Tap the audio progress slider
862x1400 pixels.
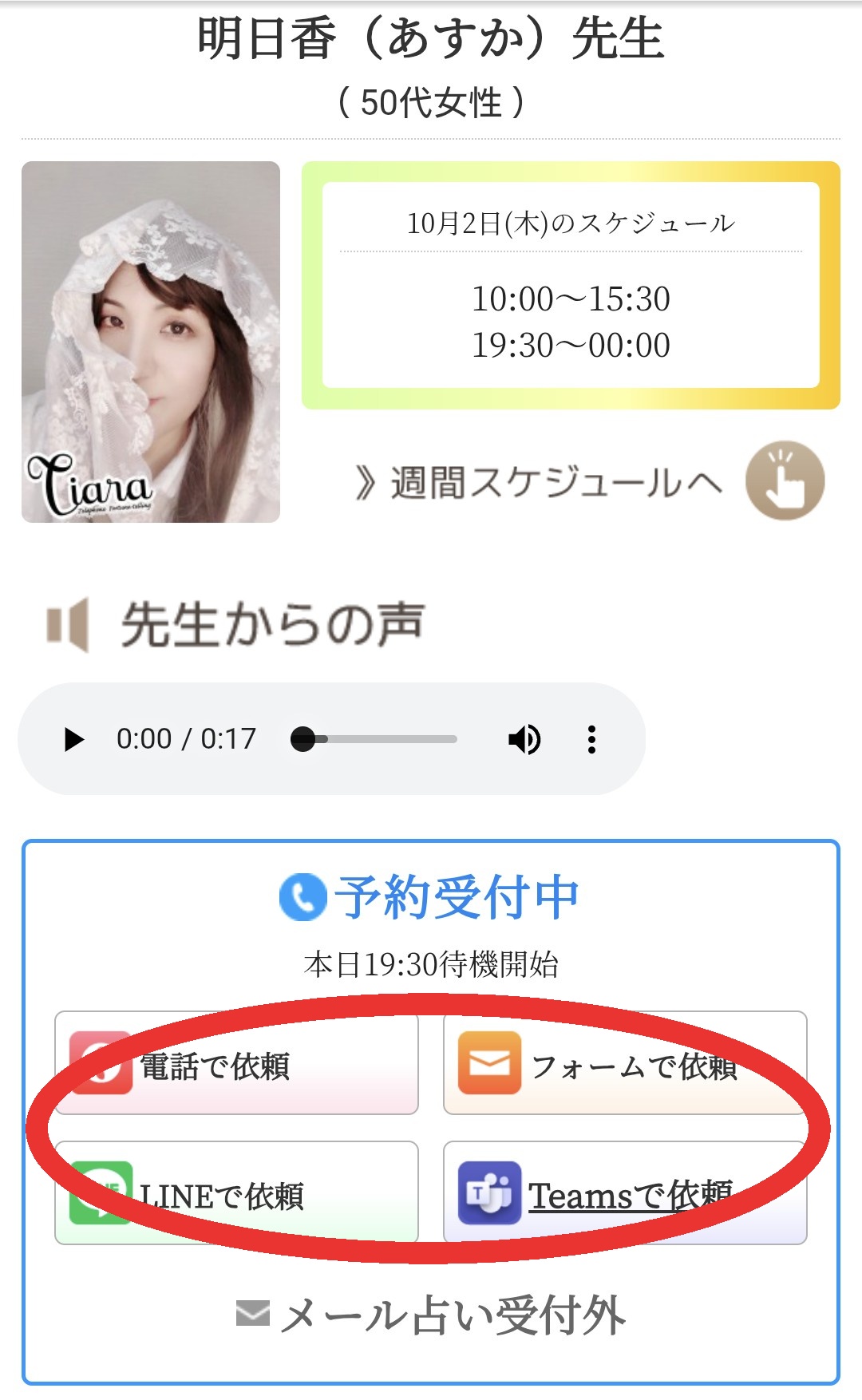click(375, 739)
